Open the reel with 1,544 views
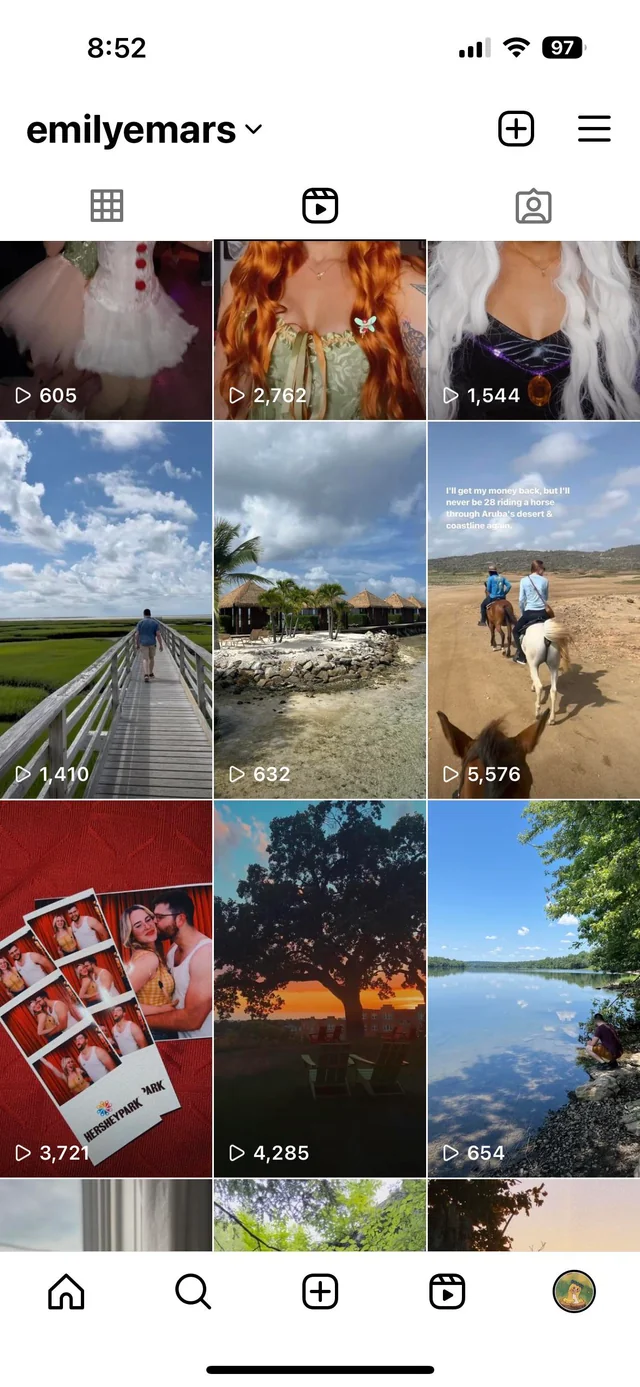Viewport: 640px width, 1387px height. pyautogui.click(x=534, y=330)
